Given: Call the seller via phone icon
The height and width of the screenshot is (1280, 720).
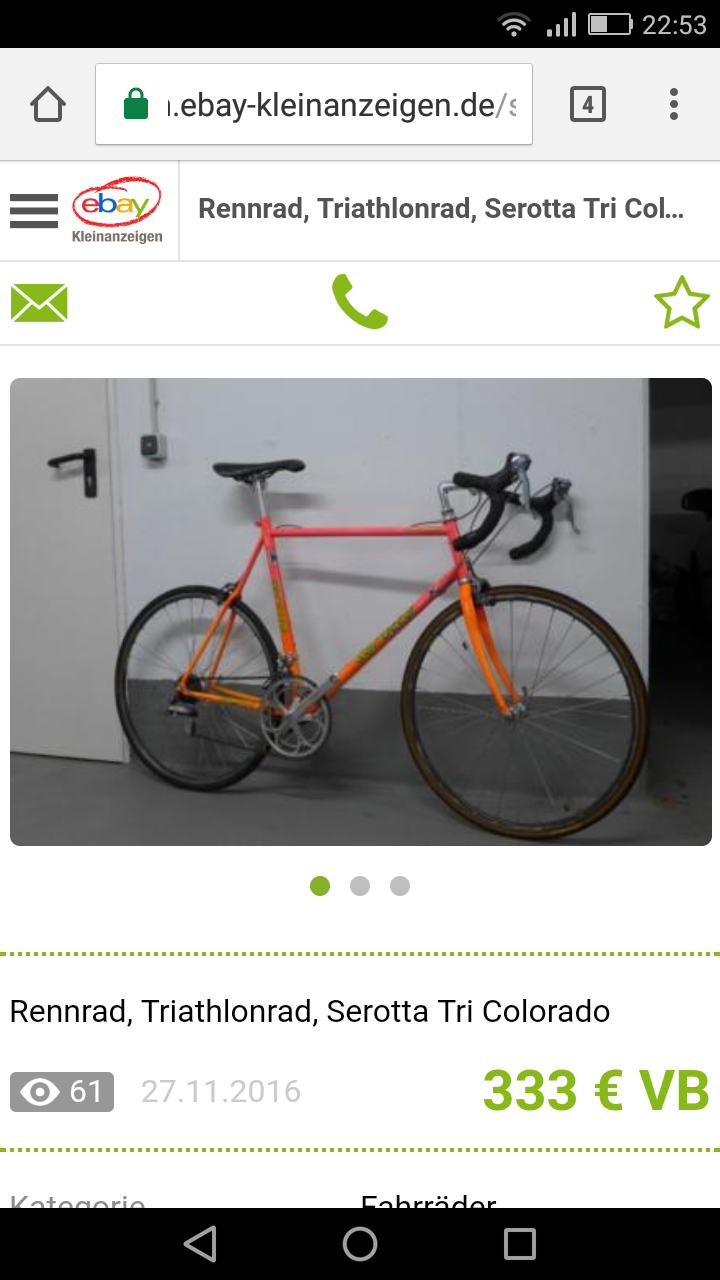Looking at the screenshot, I should click(360, 303).
